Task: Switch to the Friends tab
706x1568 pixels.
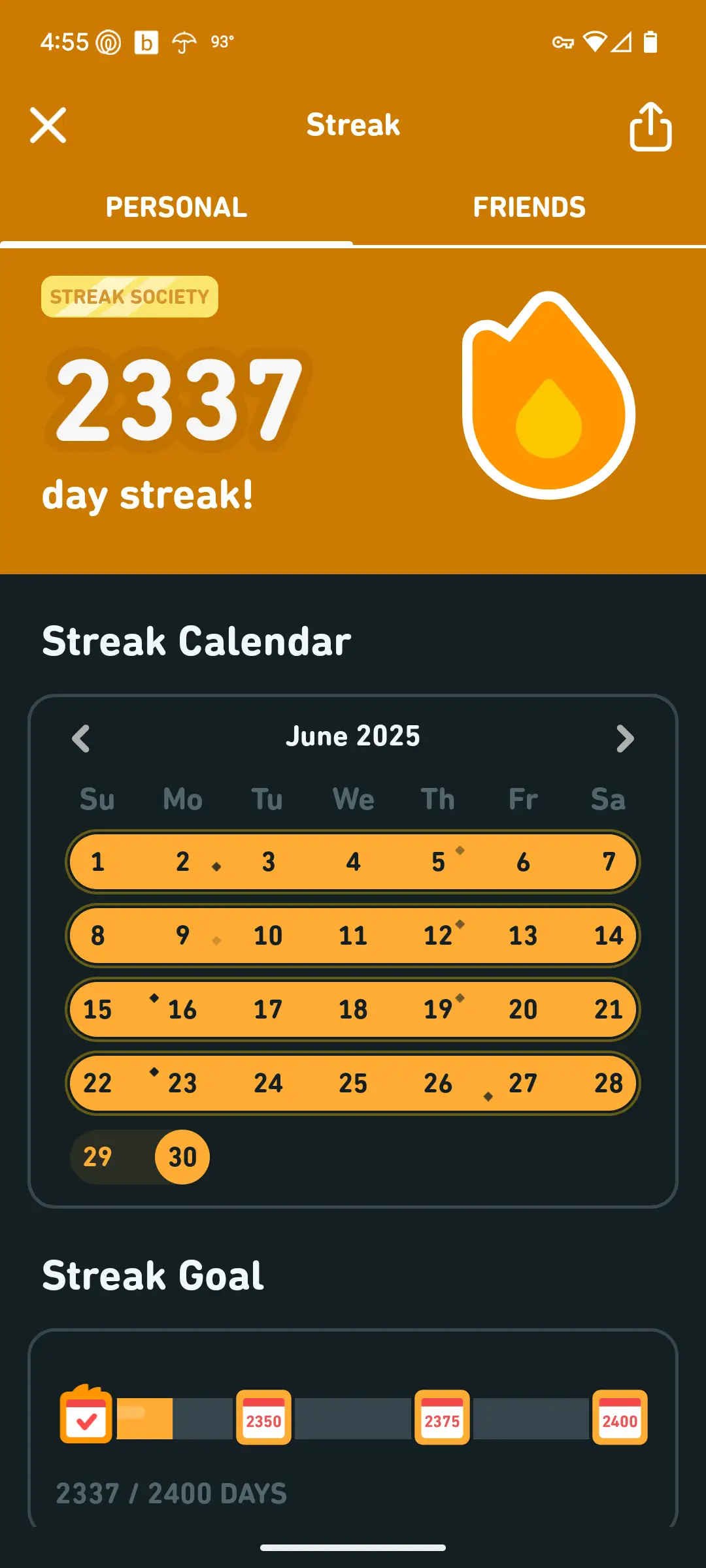Action: pyautogui.click(x=529, y=207)
